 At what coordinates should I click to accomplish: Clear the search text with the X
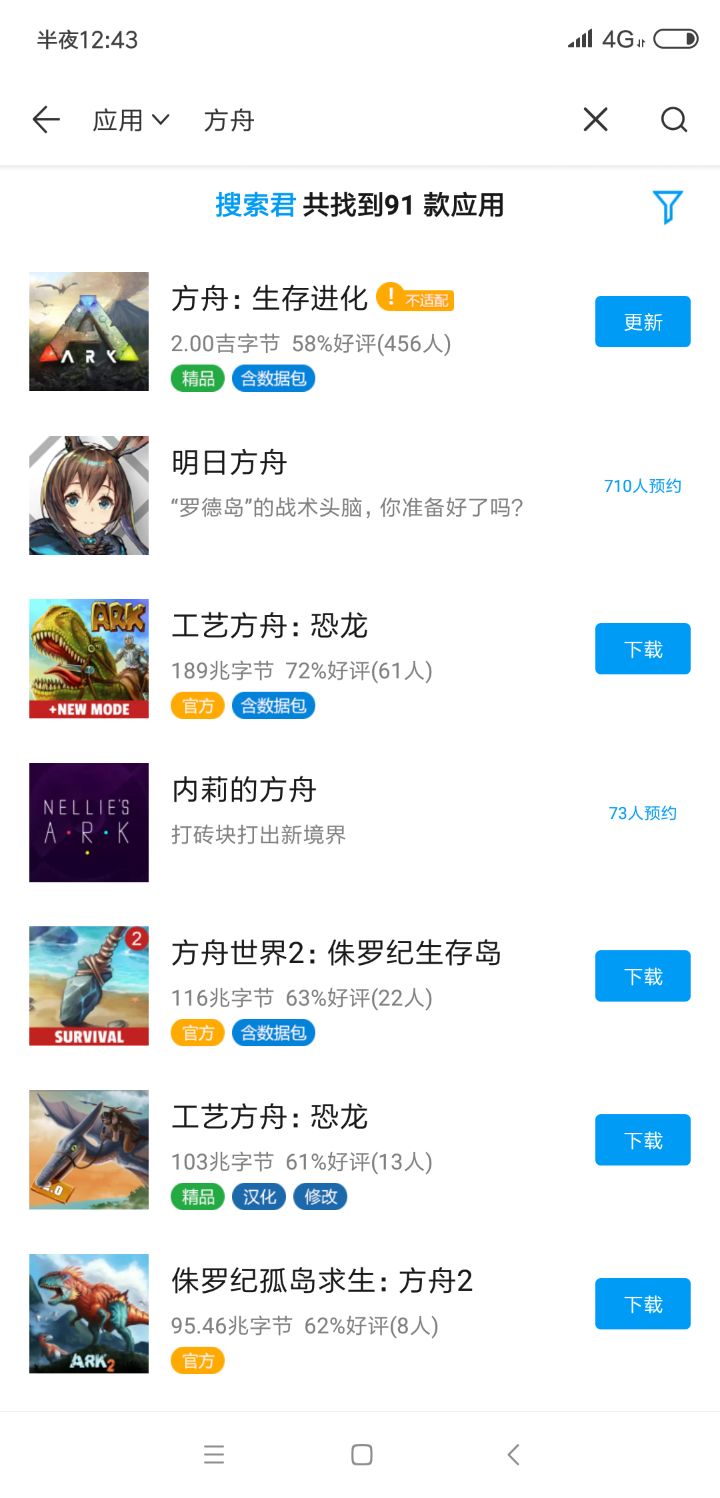coord(595,121)
